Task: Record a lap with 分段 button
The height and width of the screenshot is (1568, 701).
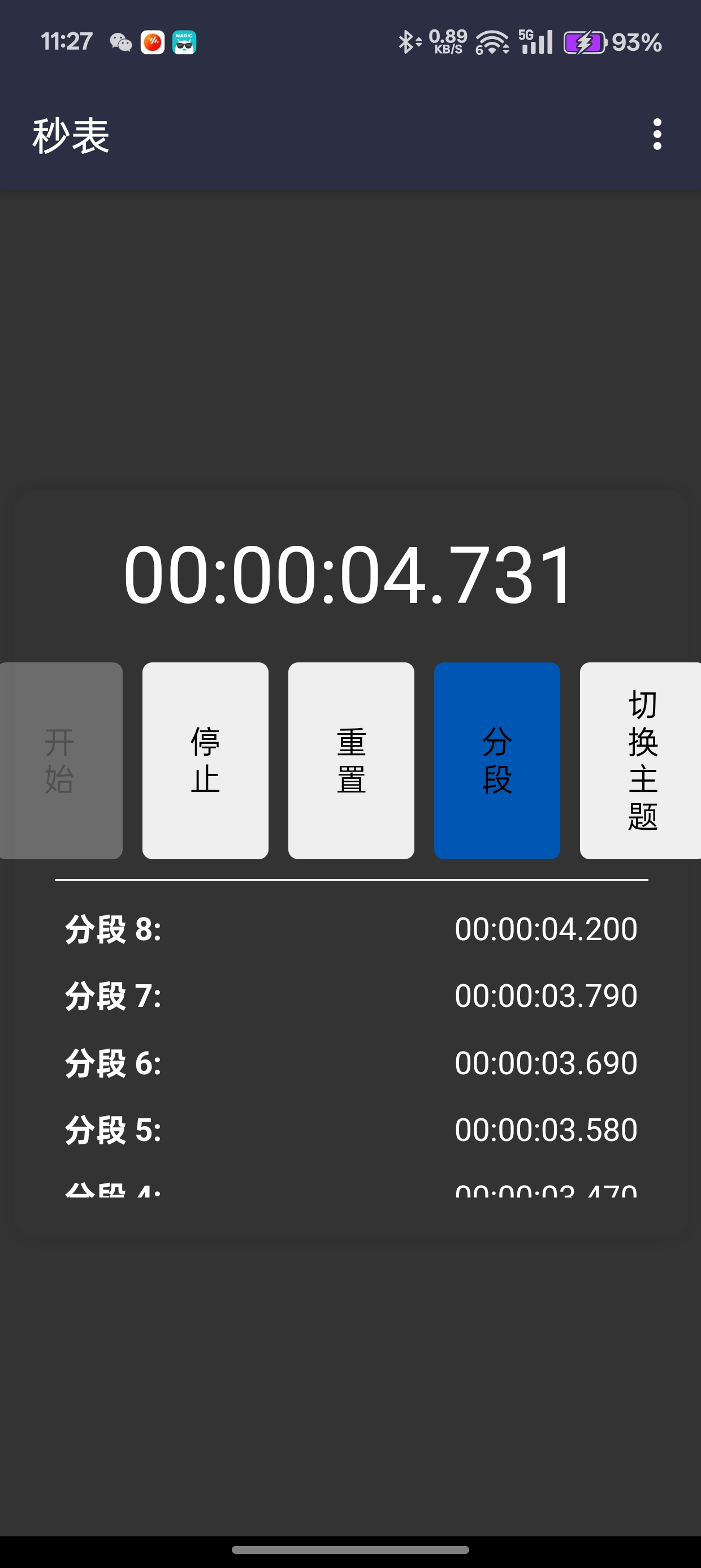Action: (x=496, y=760)
